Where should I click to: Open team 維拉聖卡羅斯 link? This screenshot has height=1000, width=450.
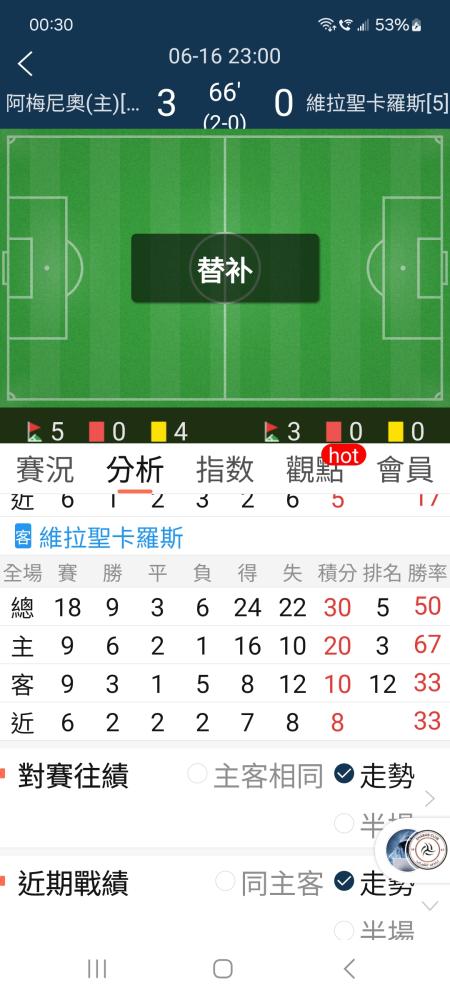pyautogui.click(x=112, y=538)
